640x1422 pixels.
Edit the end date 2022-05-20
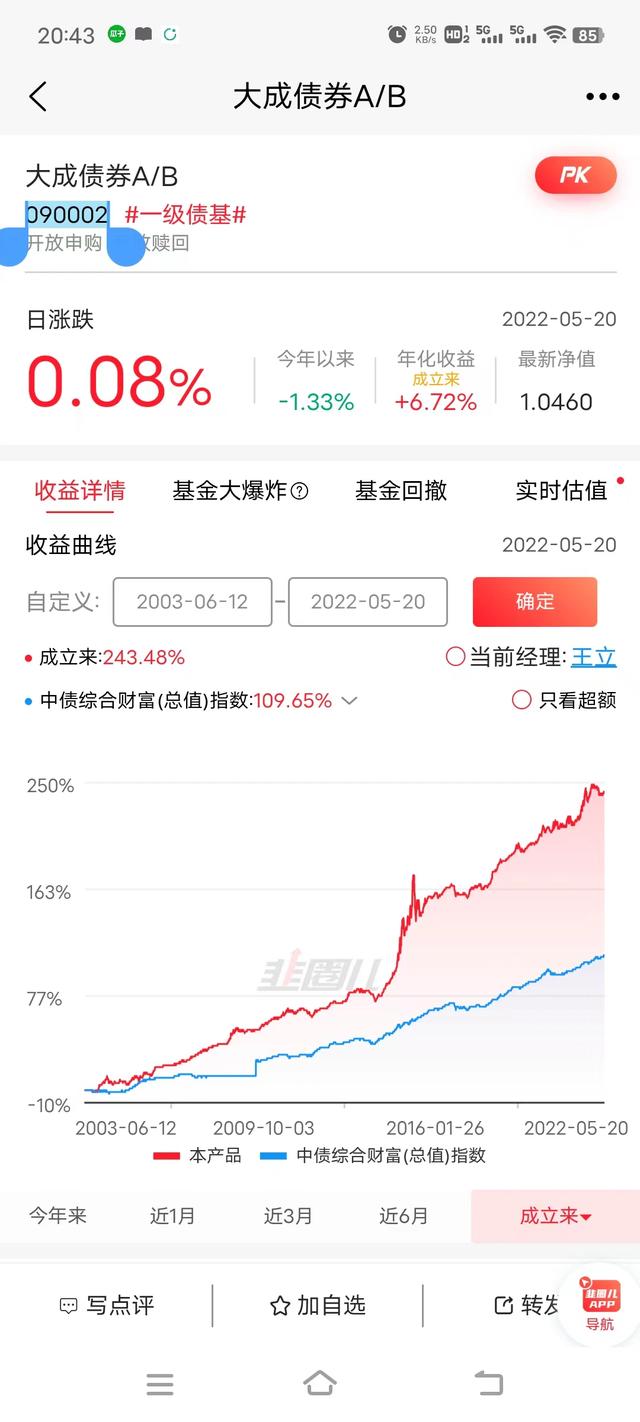tap(367, 602)
